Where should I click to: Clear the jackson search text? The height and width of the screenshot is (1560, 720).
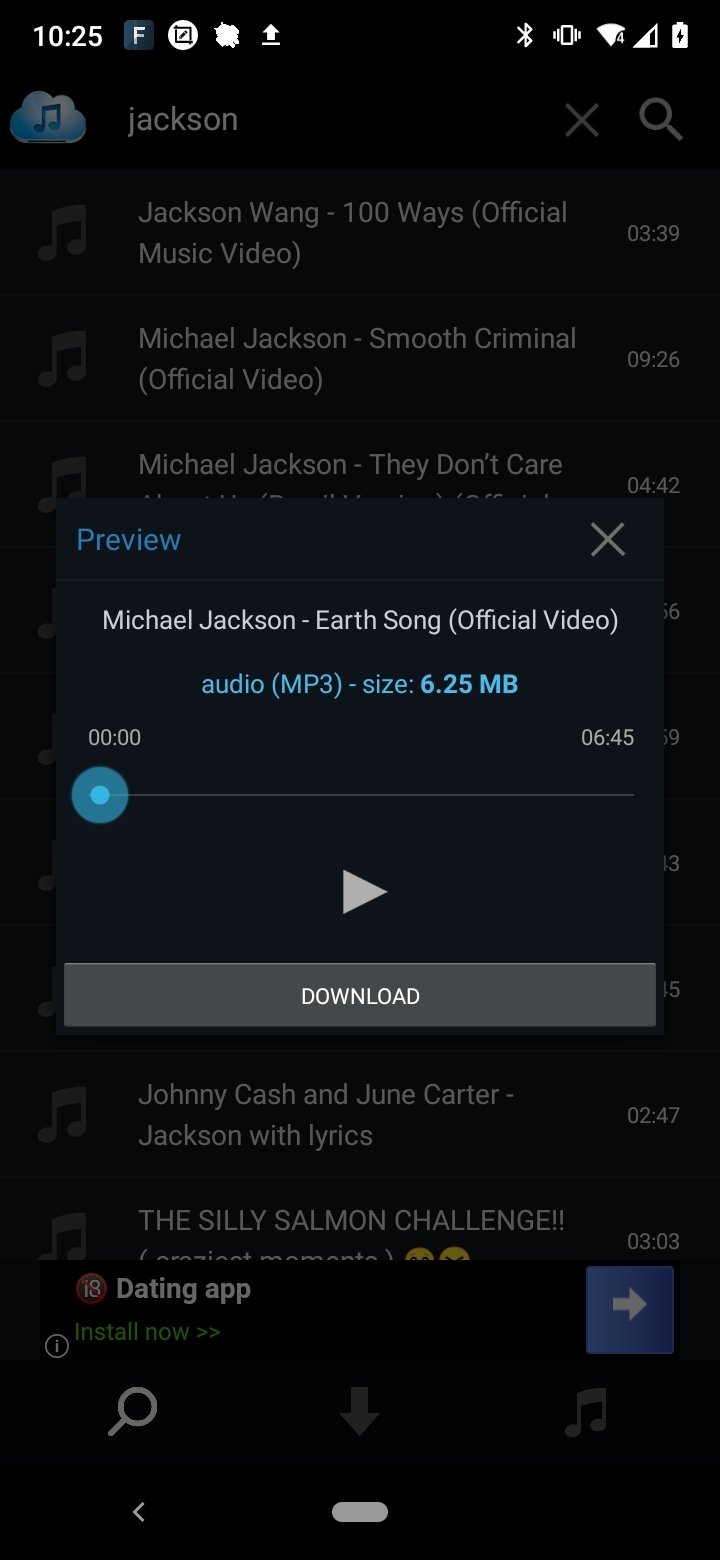coord(581,121)
